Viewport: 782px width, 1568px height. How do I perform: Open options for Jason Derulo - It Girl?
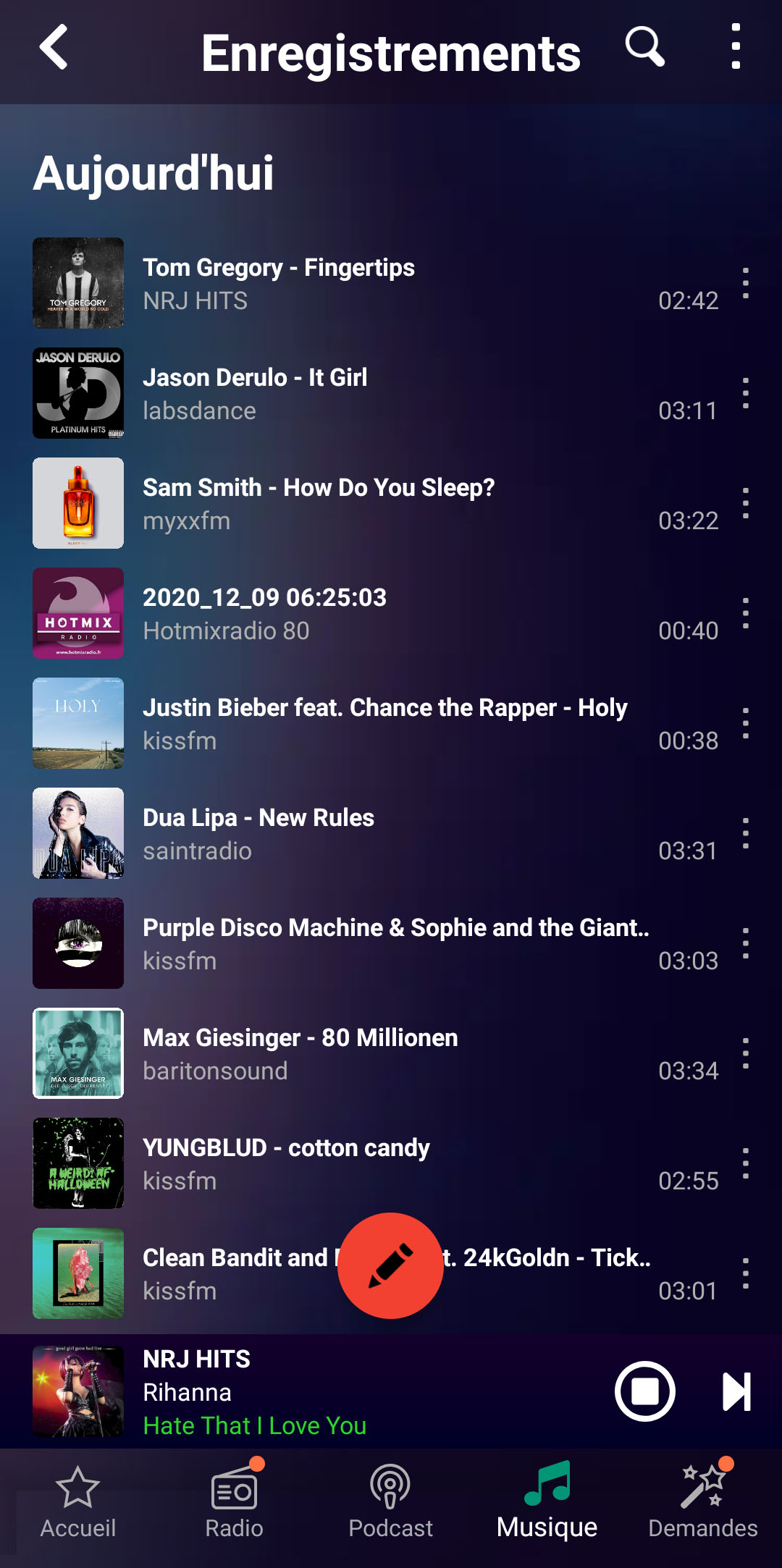coord(745,393)
